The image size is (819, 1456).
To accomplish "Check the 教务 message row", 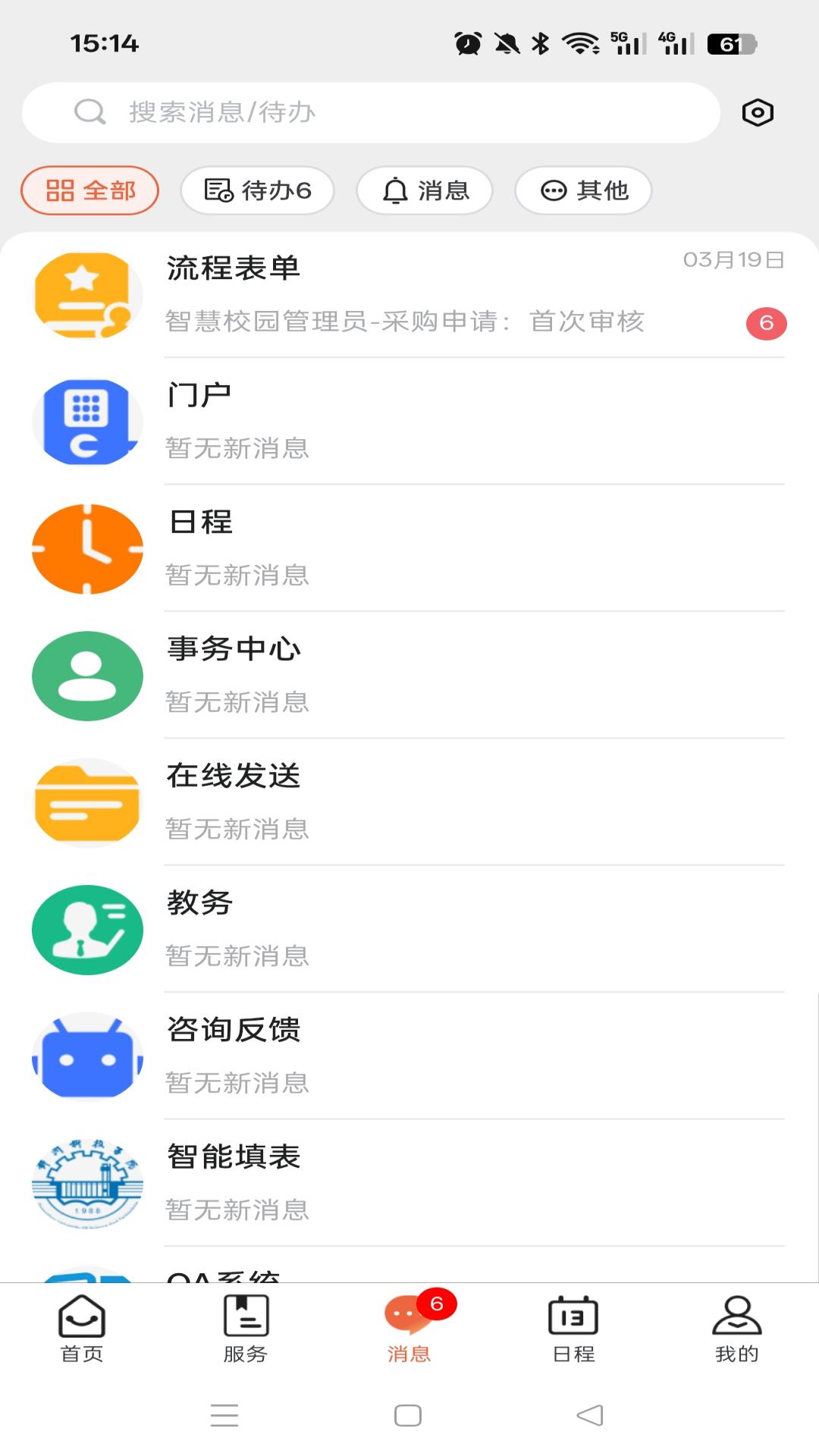I will click(409, 929).
